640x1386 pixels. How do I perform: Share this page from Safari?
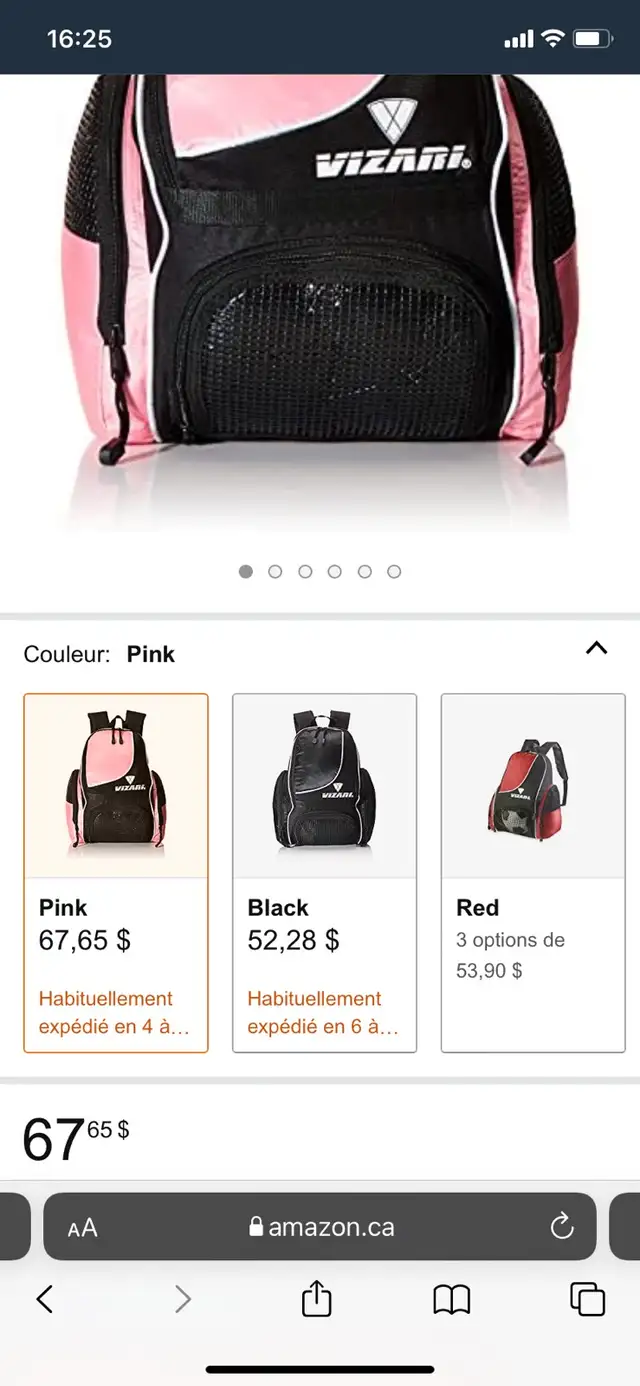[316, 1299]
